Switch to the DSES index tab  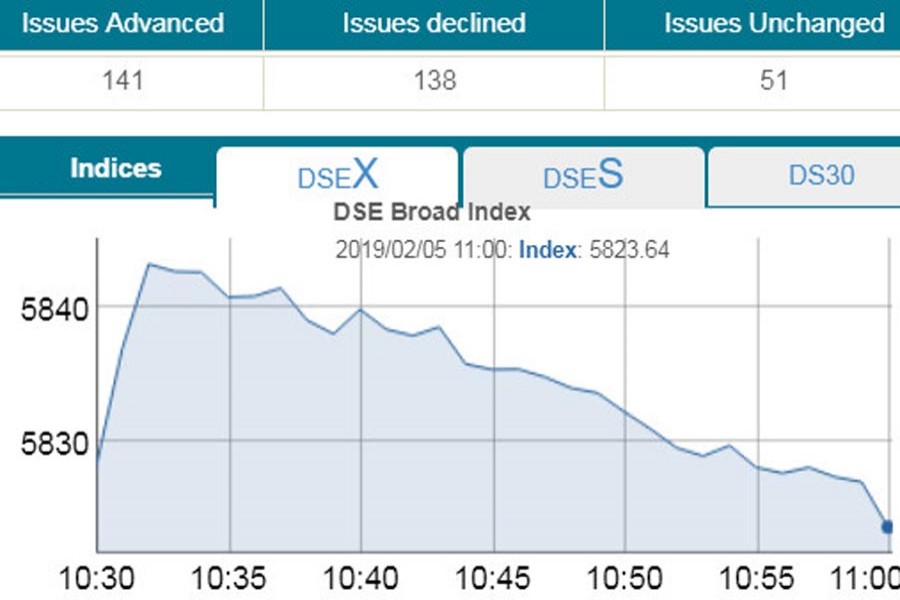click(x=582, y=176)
